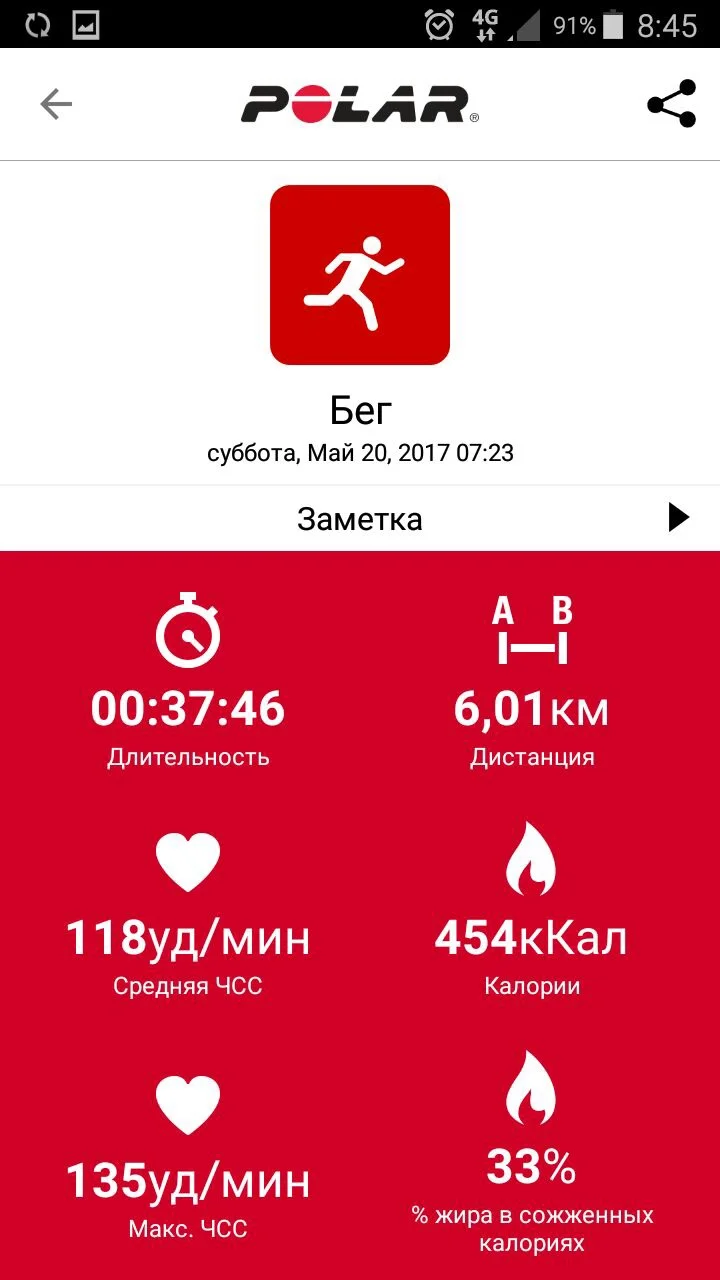Open the Заметка note row
The image size is (720, 1280).
pyautogui.click(x=360, y=518)
